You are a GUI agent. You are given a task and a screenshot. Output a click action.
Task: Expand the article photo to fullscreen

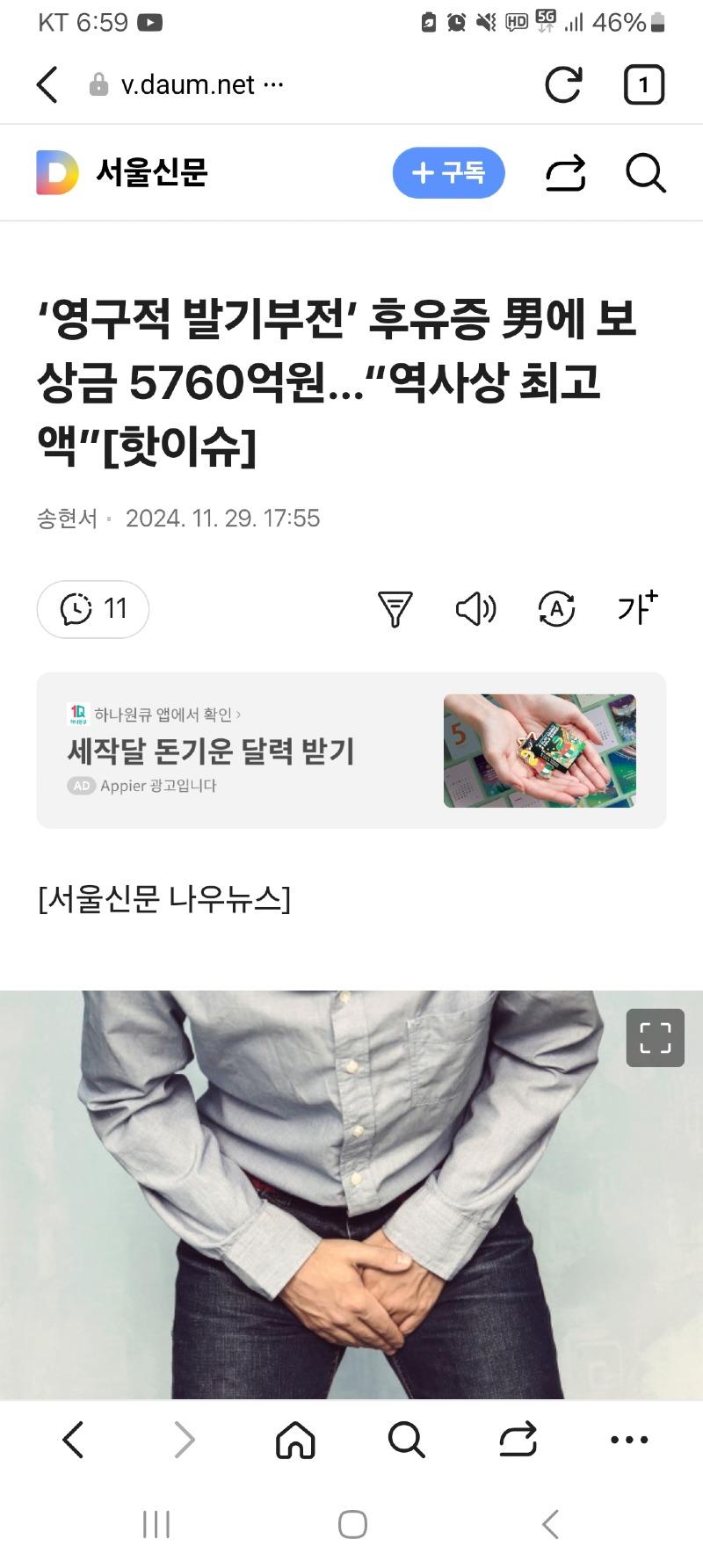click(x=655, y=1037)
